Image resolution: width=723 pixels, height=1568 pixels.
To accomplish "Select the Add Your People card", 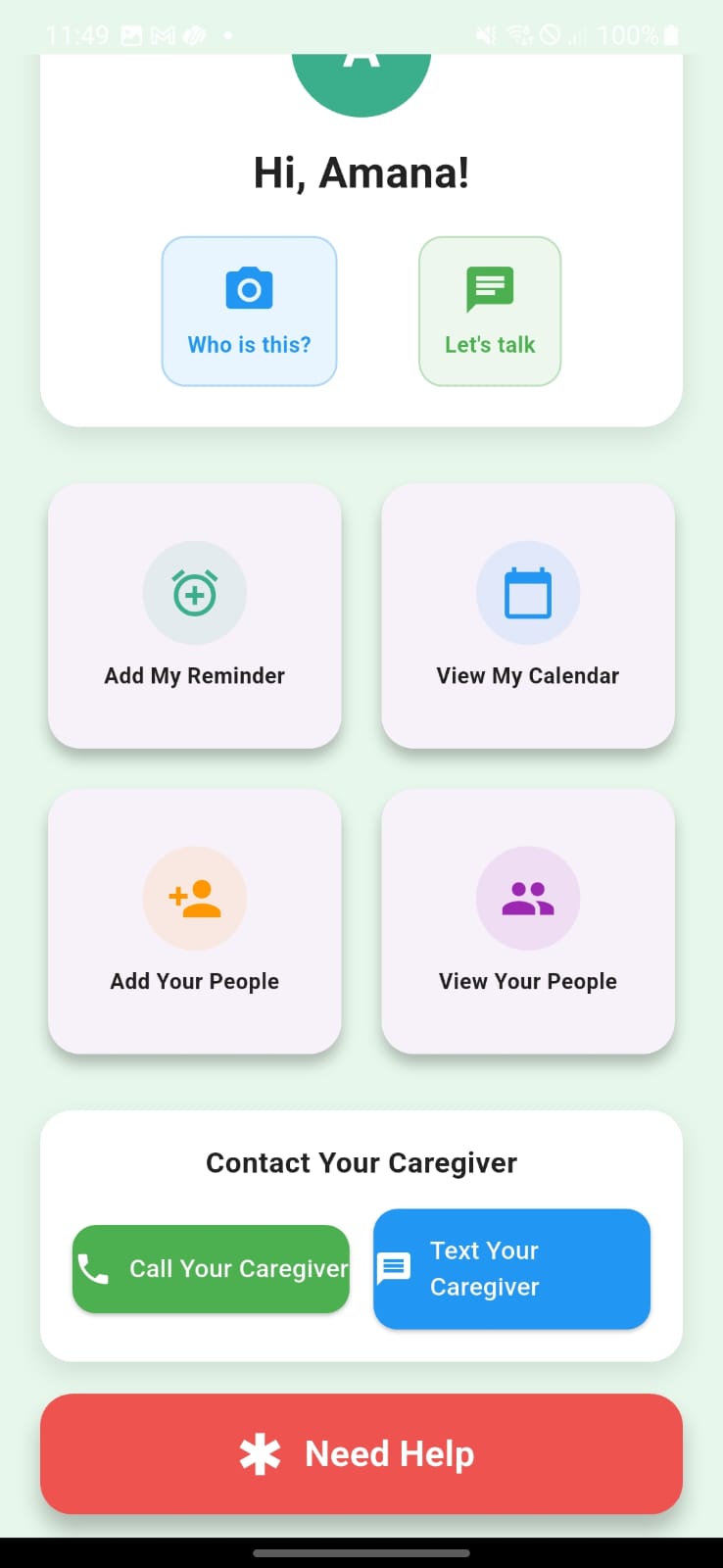I will (195, 921).
